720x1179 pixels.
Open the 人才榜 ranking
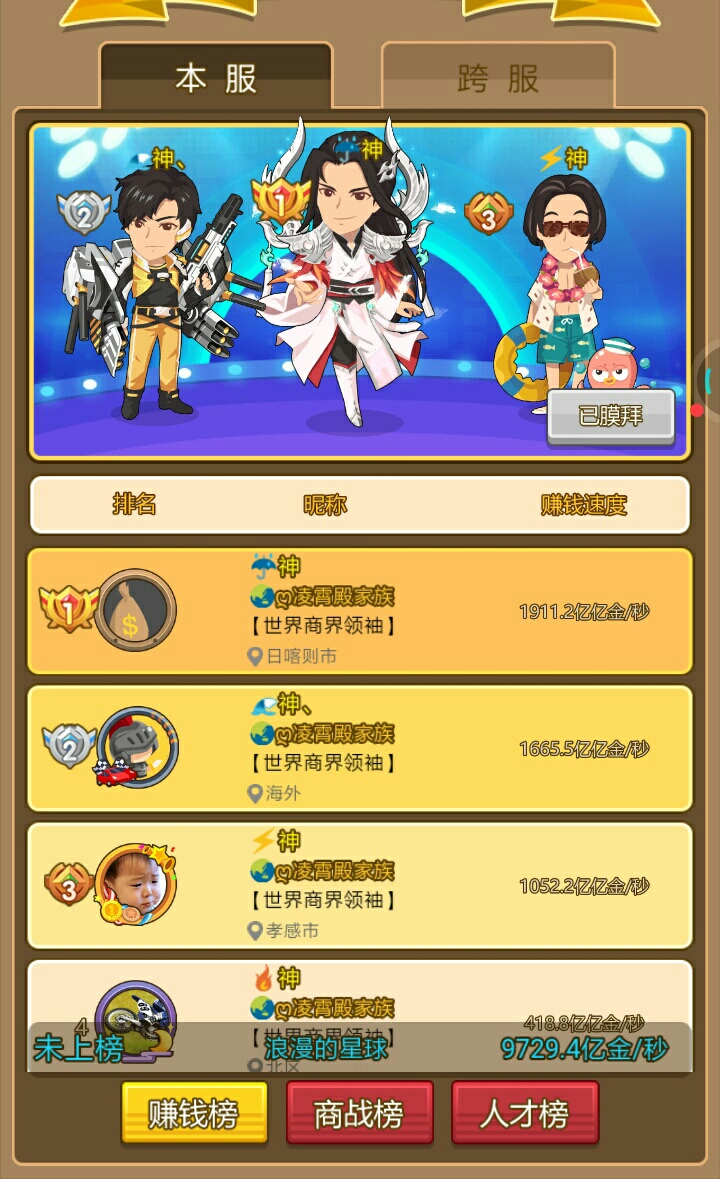525,1113
